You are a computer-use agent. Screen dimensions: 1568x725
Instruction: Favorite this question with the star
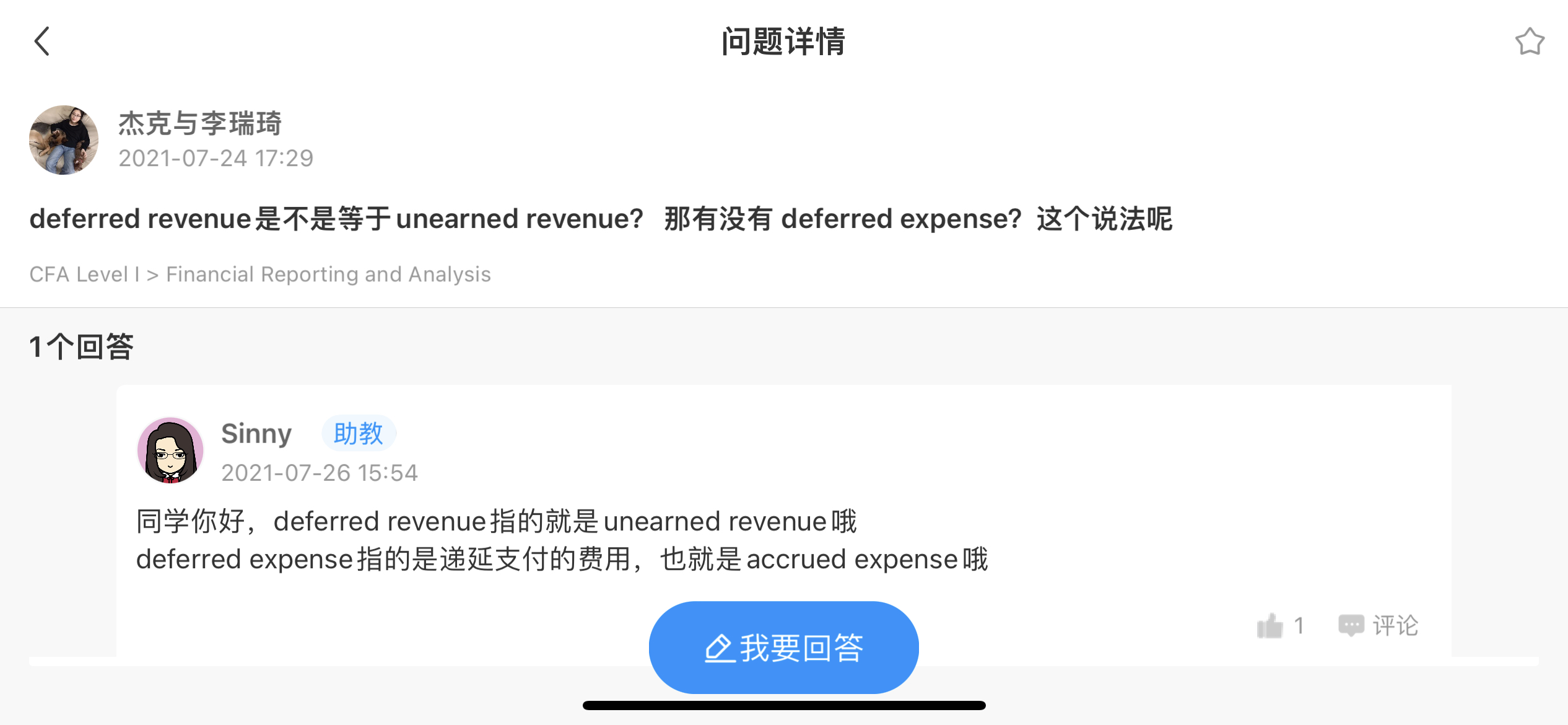pos(1529,42)
